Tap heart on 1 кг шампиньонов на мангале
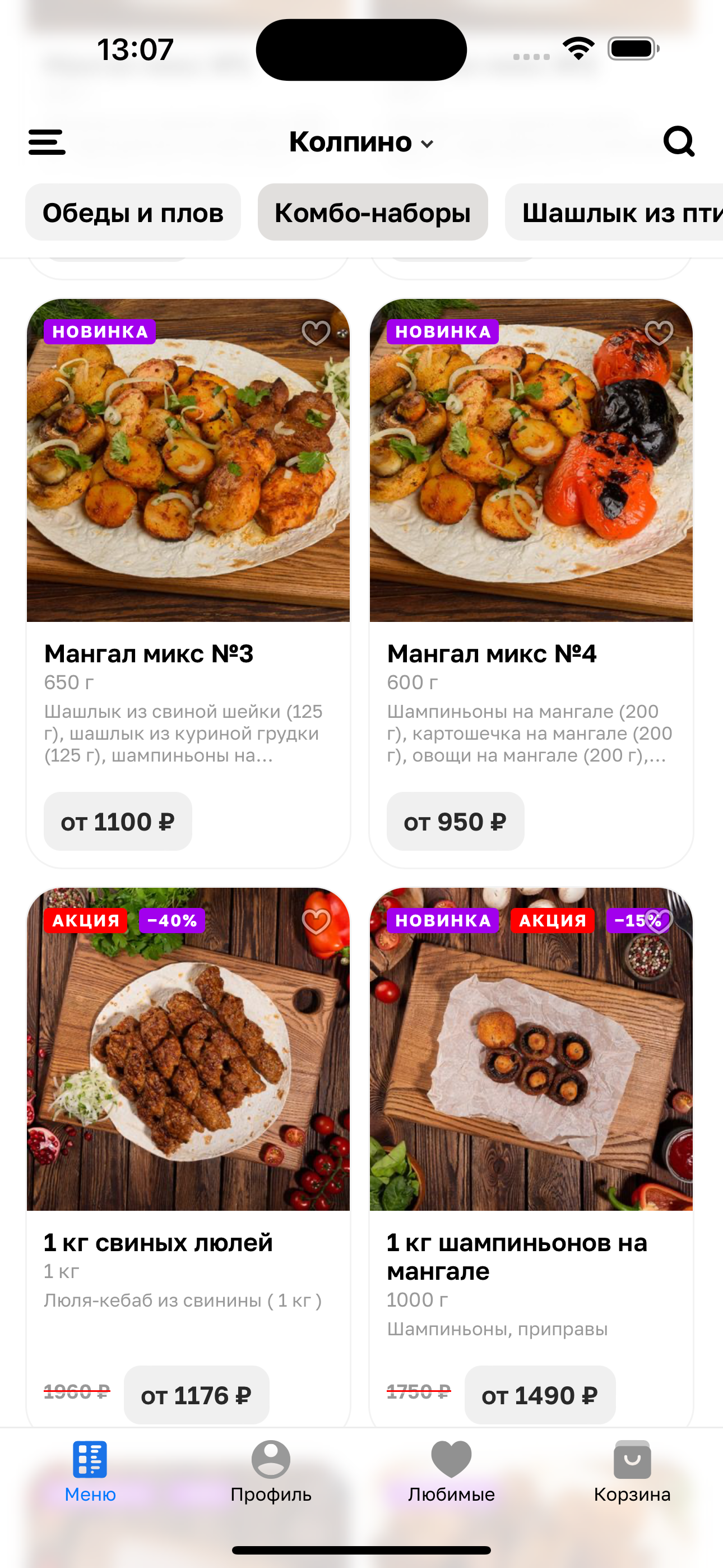This screenshot has height=1568, width=723. coord(659,921)
